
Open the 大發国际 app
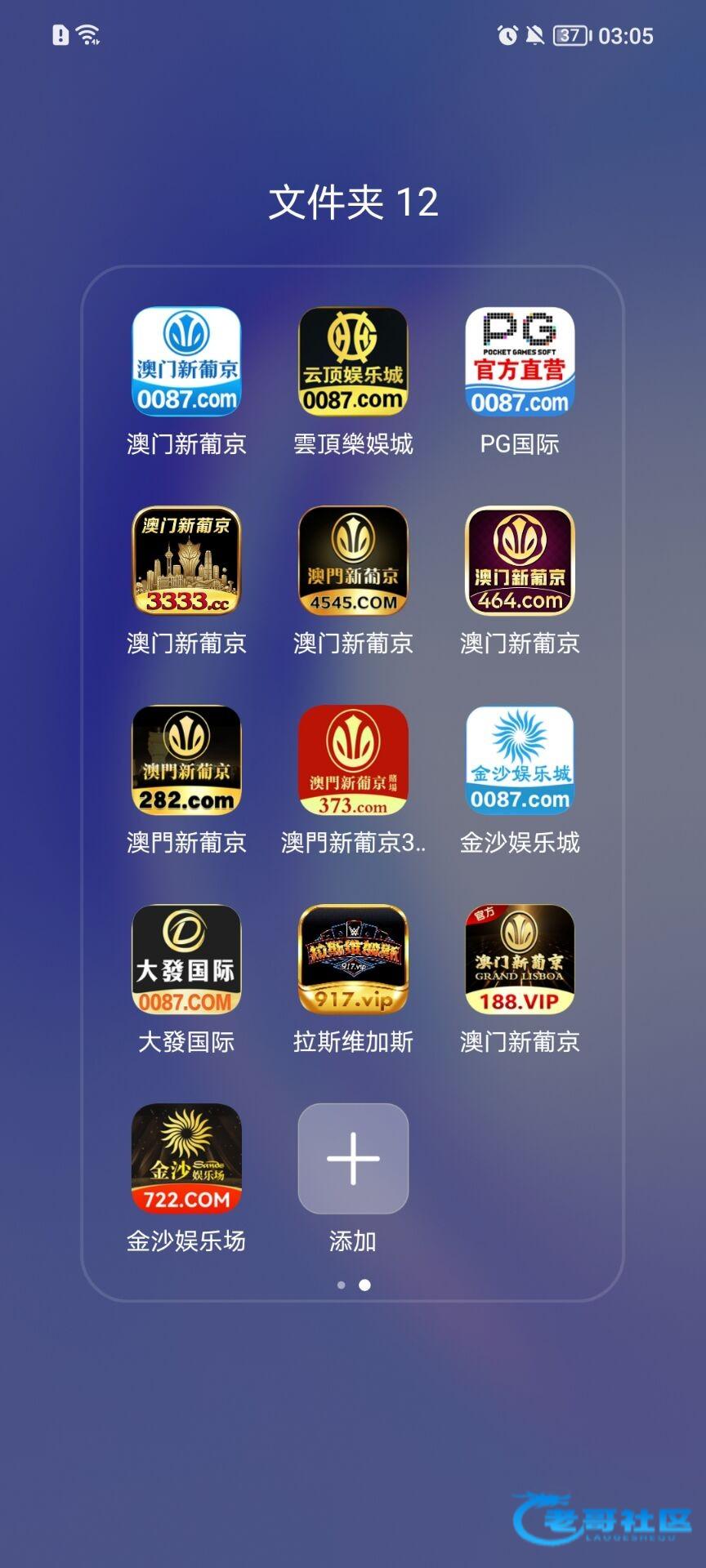click(x=186, y=959)
